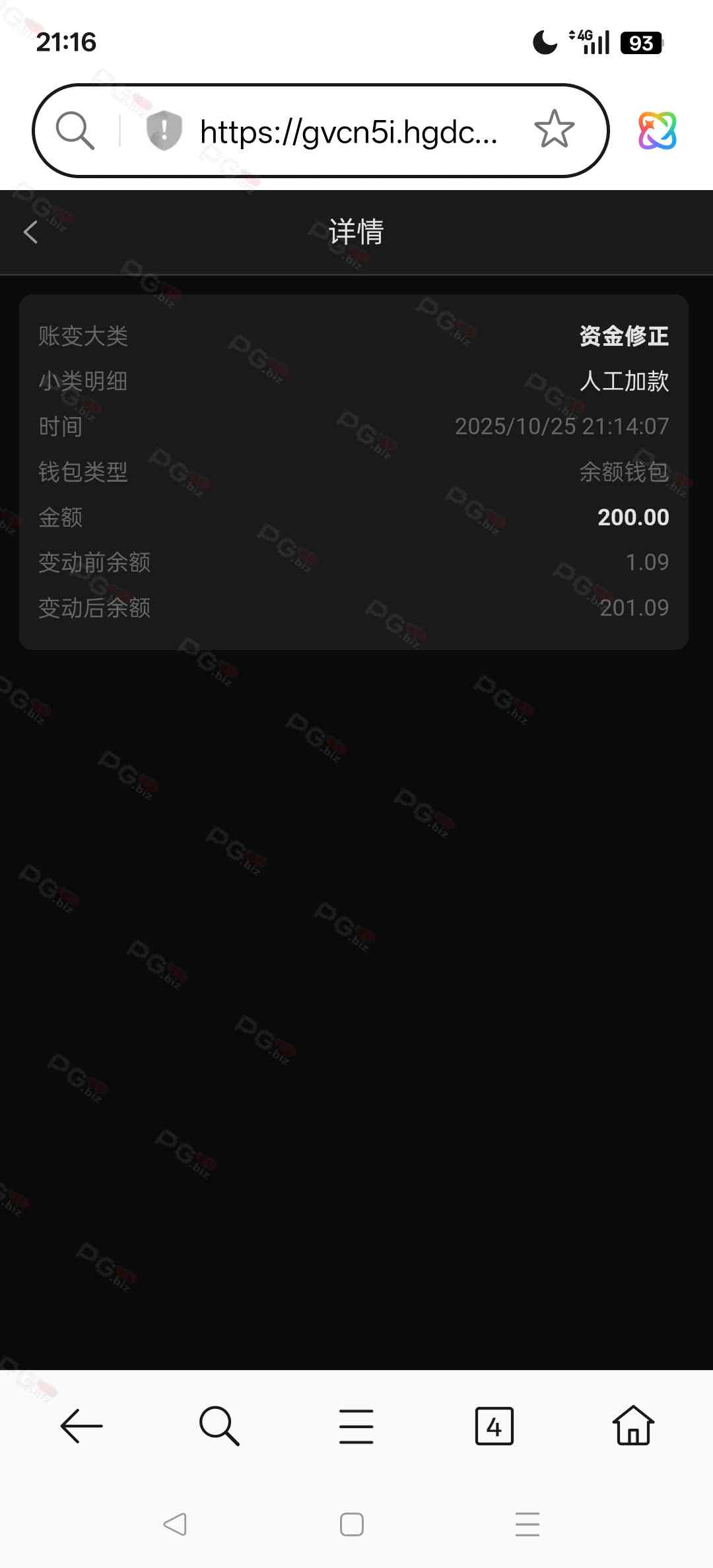Go back from the 详情 page

pos(31,232)
